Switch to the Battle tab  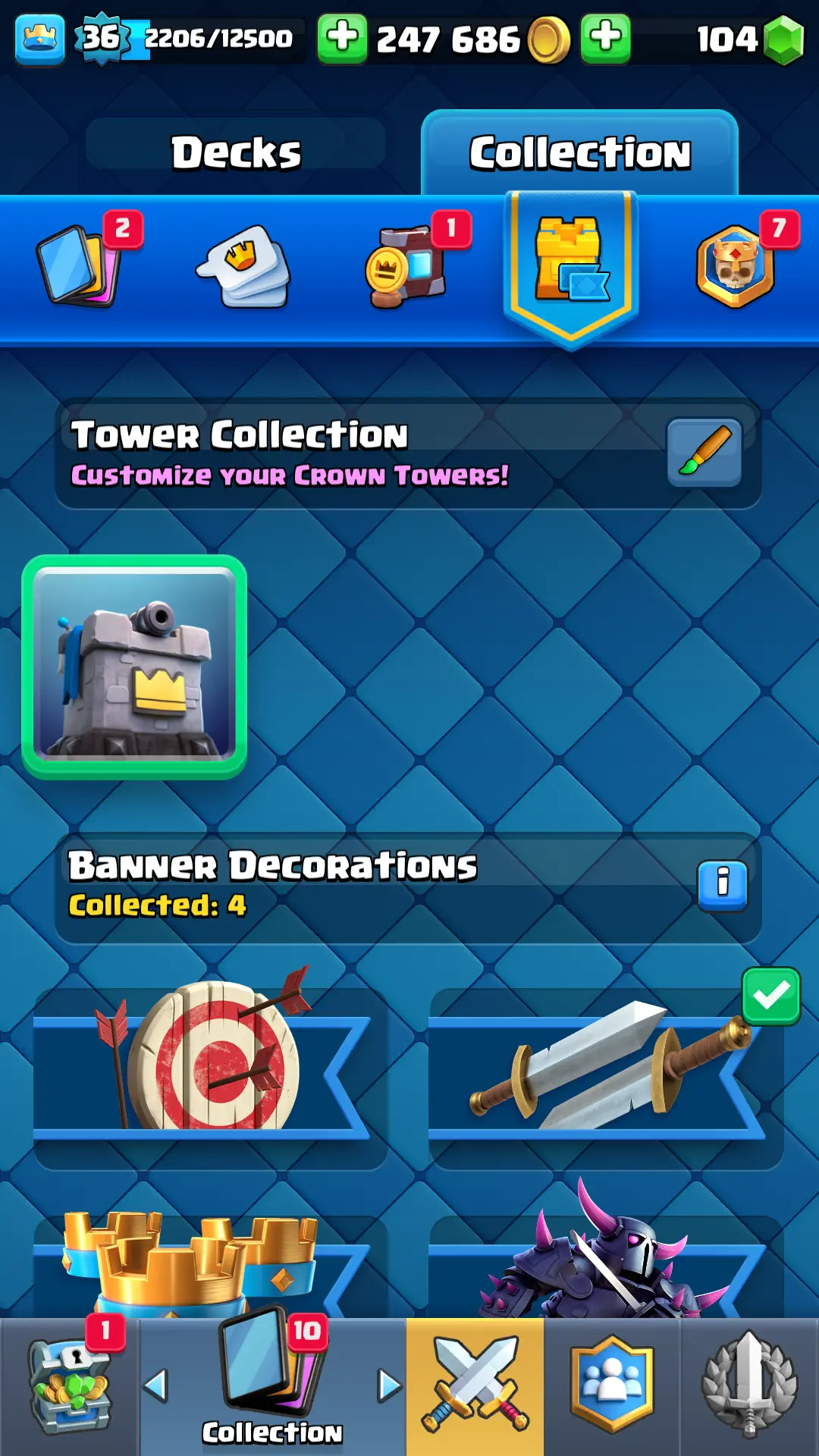[475, 1386]
